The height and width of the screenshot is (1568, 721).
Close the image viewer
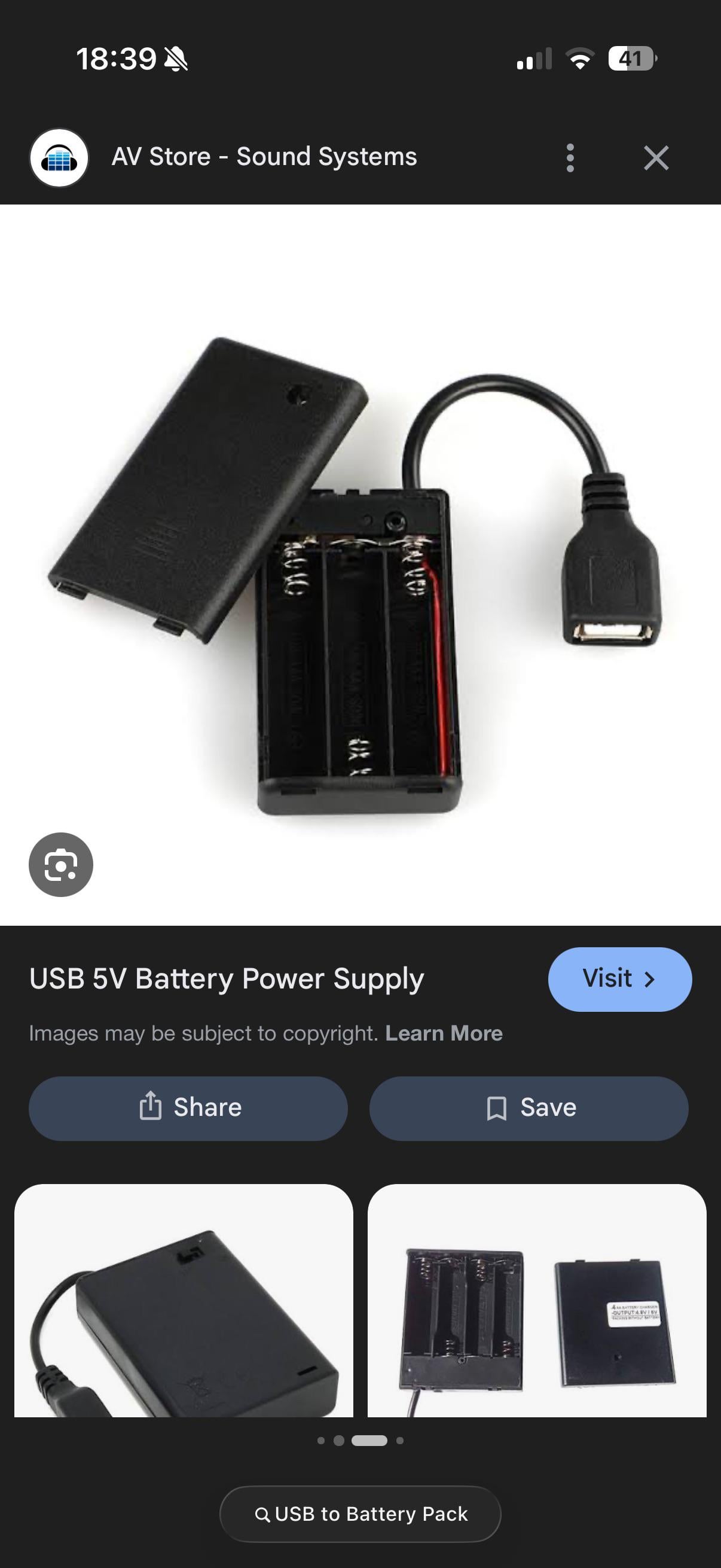(656, 158)
